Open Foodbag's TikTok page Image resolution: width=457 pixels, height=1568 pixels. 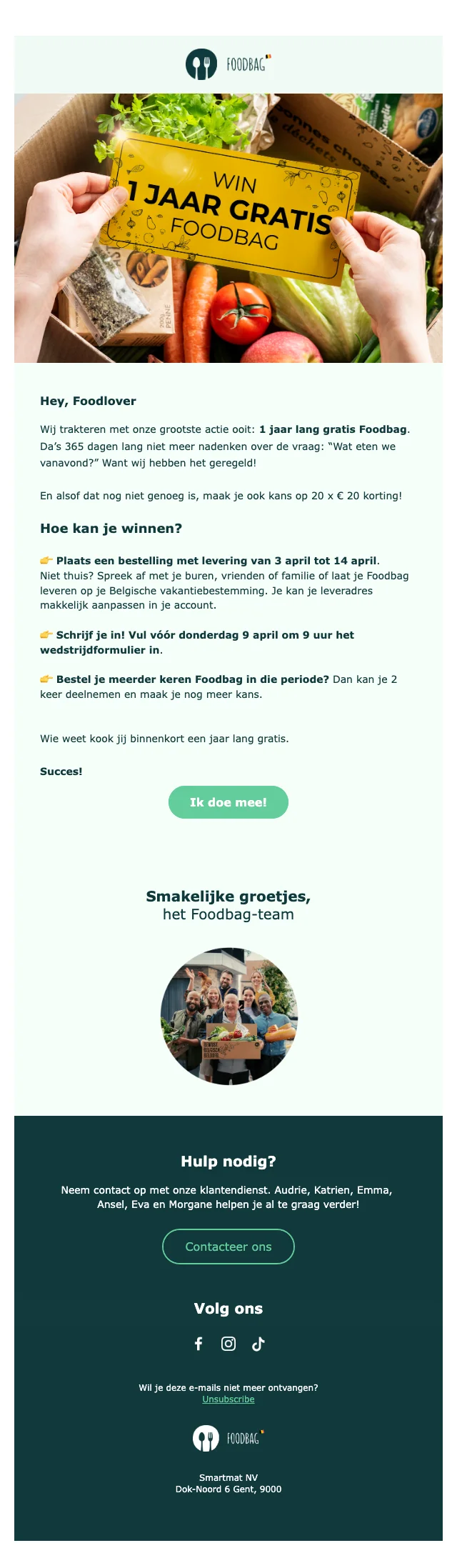click(258, 1344)
